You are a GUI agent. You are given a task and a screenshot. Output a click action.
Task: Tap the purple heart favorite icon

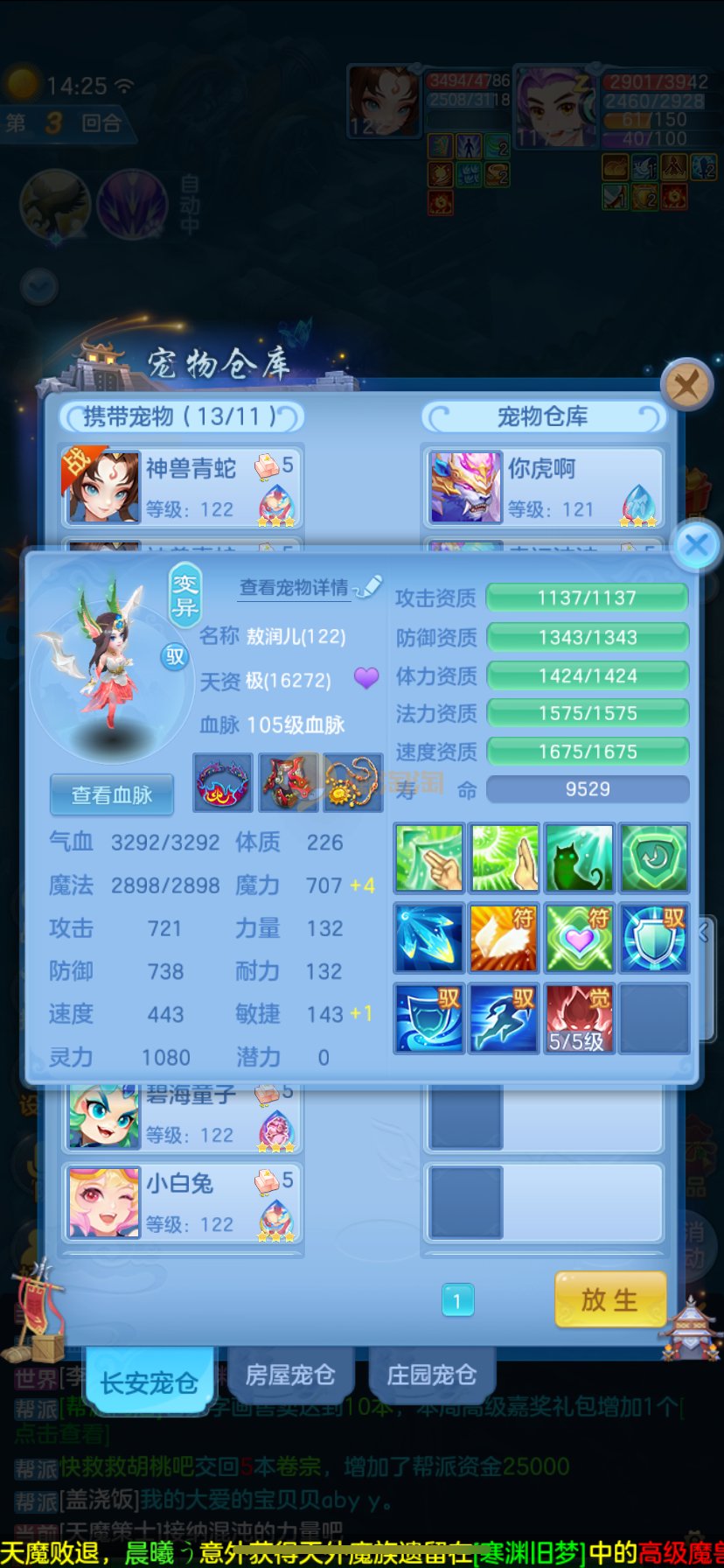(x=366, y=678)
